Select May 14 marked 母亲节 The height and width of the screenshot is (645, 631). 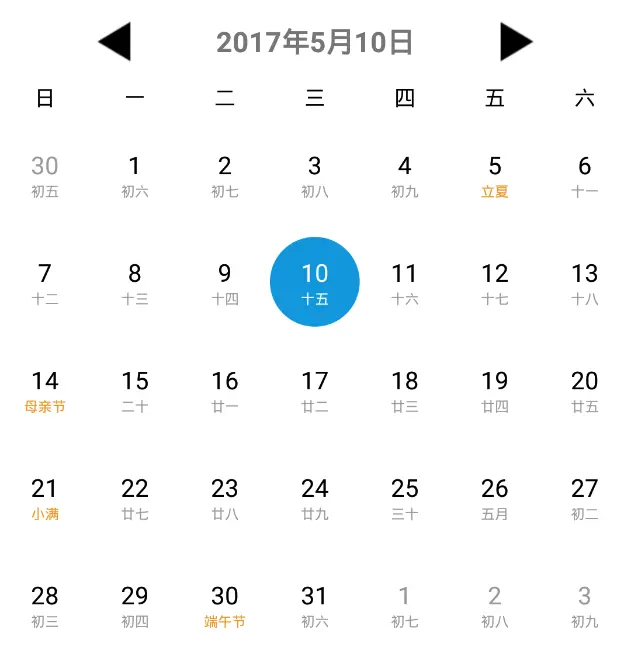coord(45,390)
